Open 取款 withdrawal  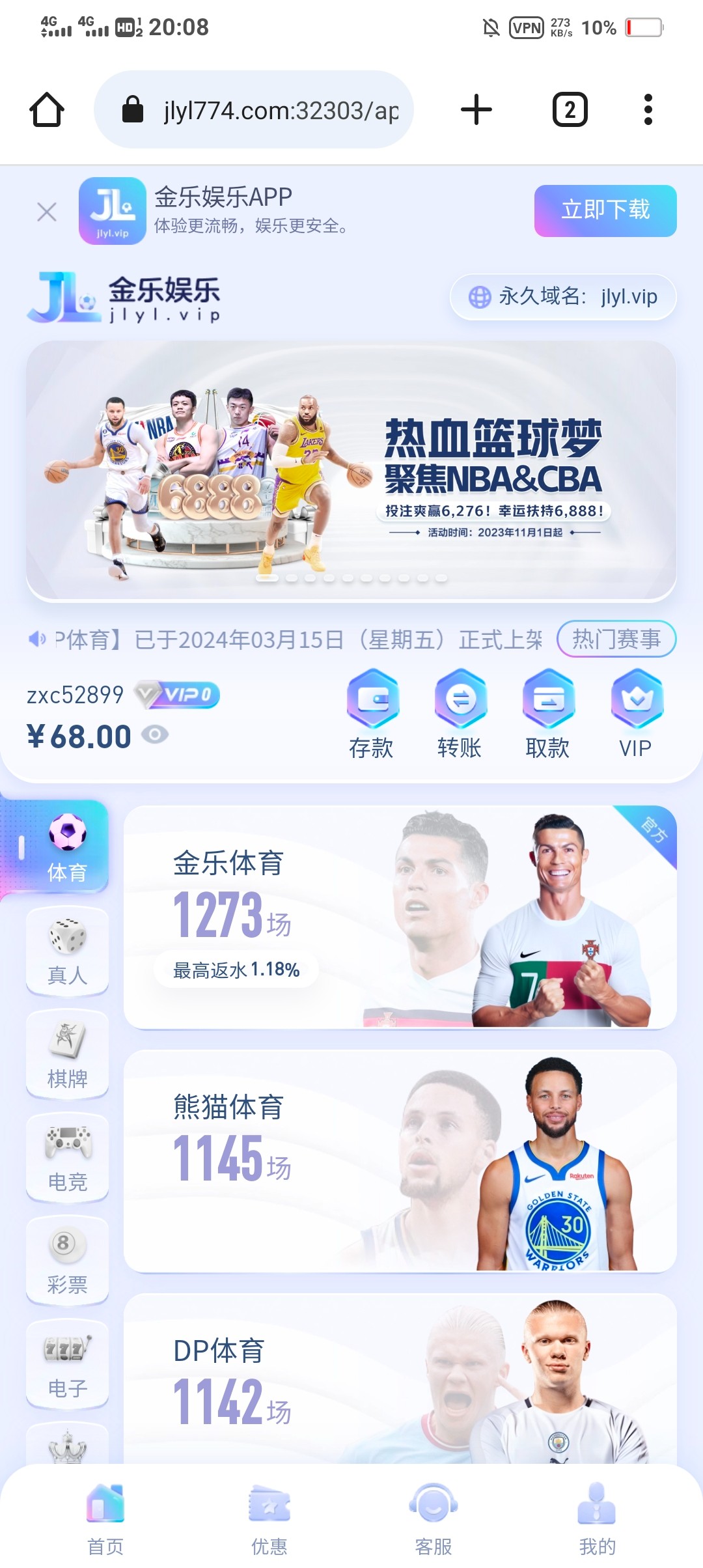548,714
